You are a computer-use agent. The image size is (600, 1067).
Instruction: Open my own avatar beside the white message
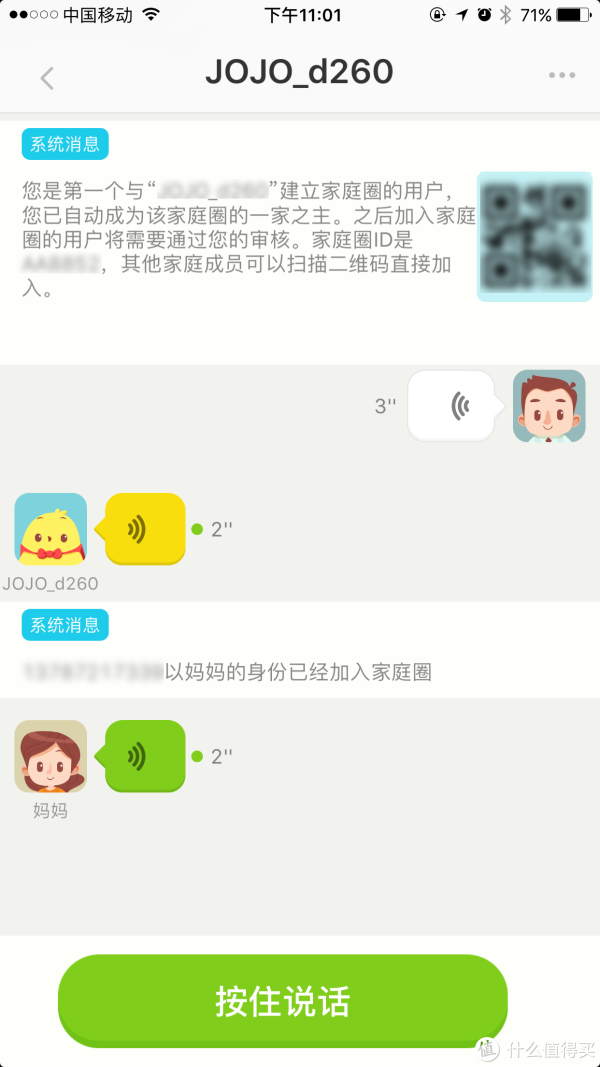[x=549, y=406]
